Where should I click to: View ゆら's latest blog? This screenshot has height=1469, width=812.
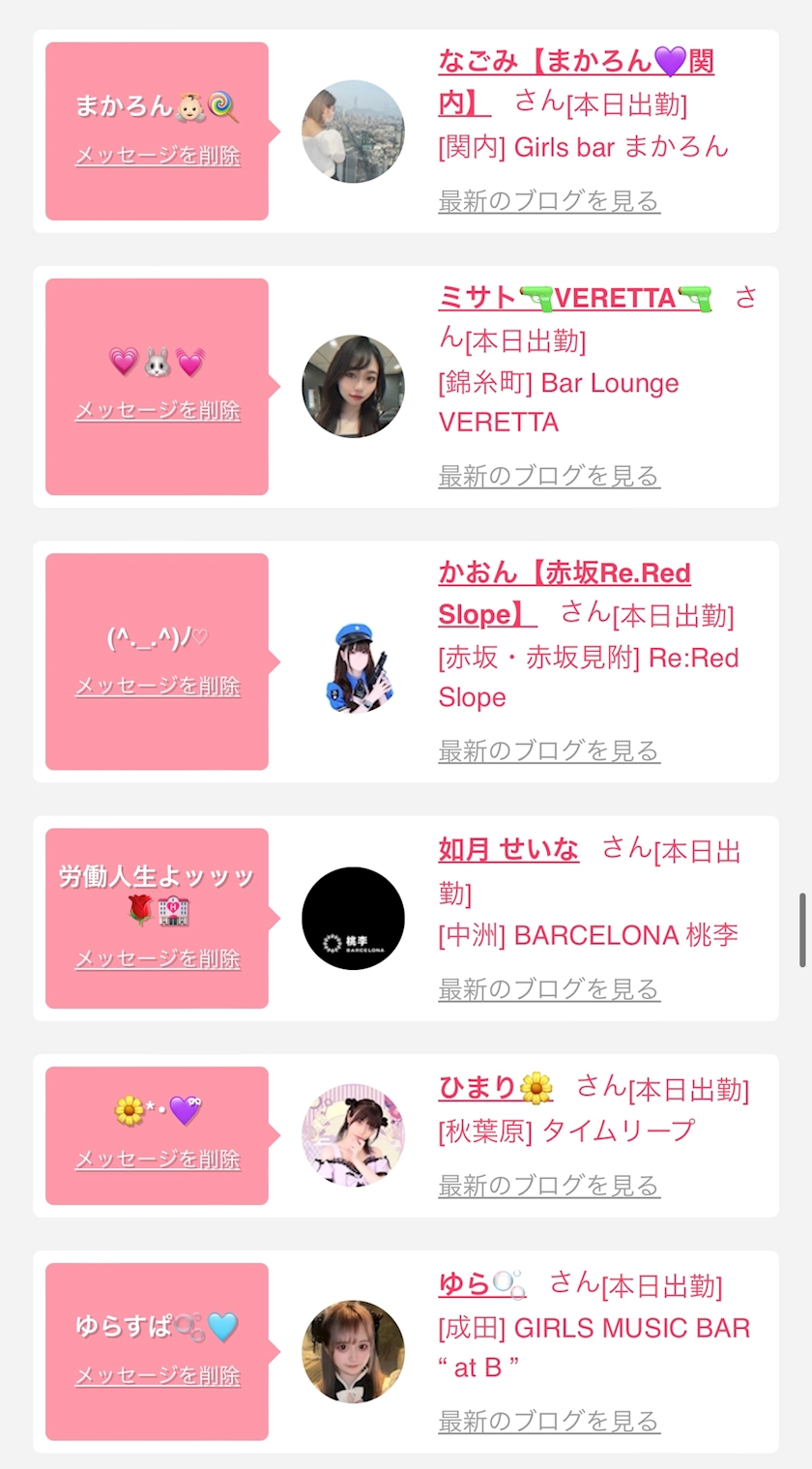coord(549,1422)
